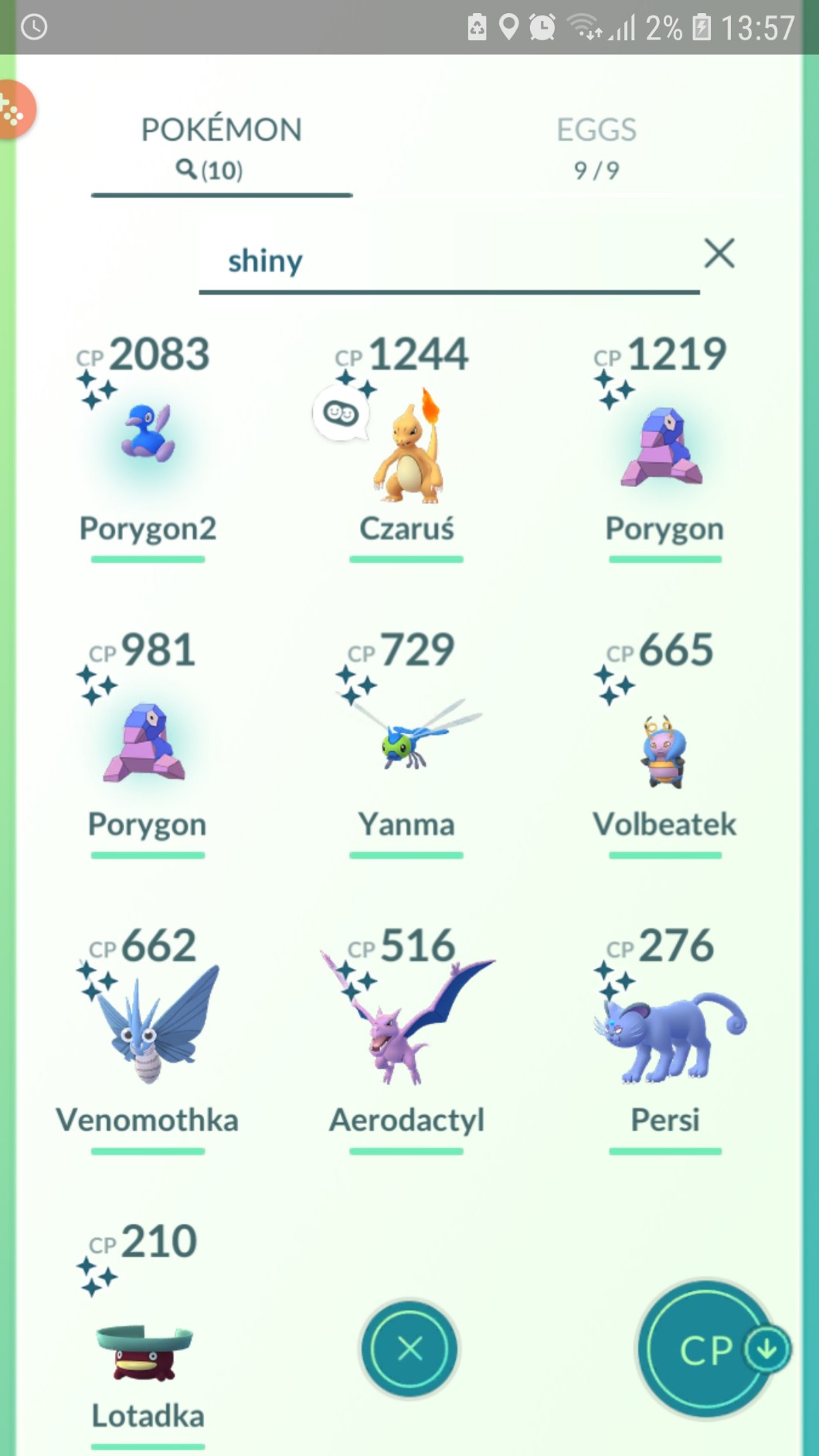Screen dimensions: 819x1456
Task: Change sort order with the CP button
Action: [x=708, y=1349]
